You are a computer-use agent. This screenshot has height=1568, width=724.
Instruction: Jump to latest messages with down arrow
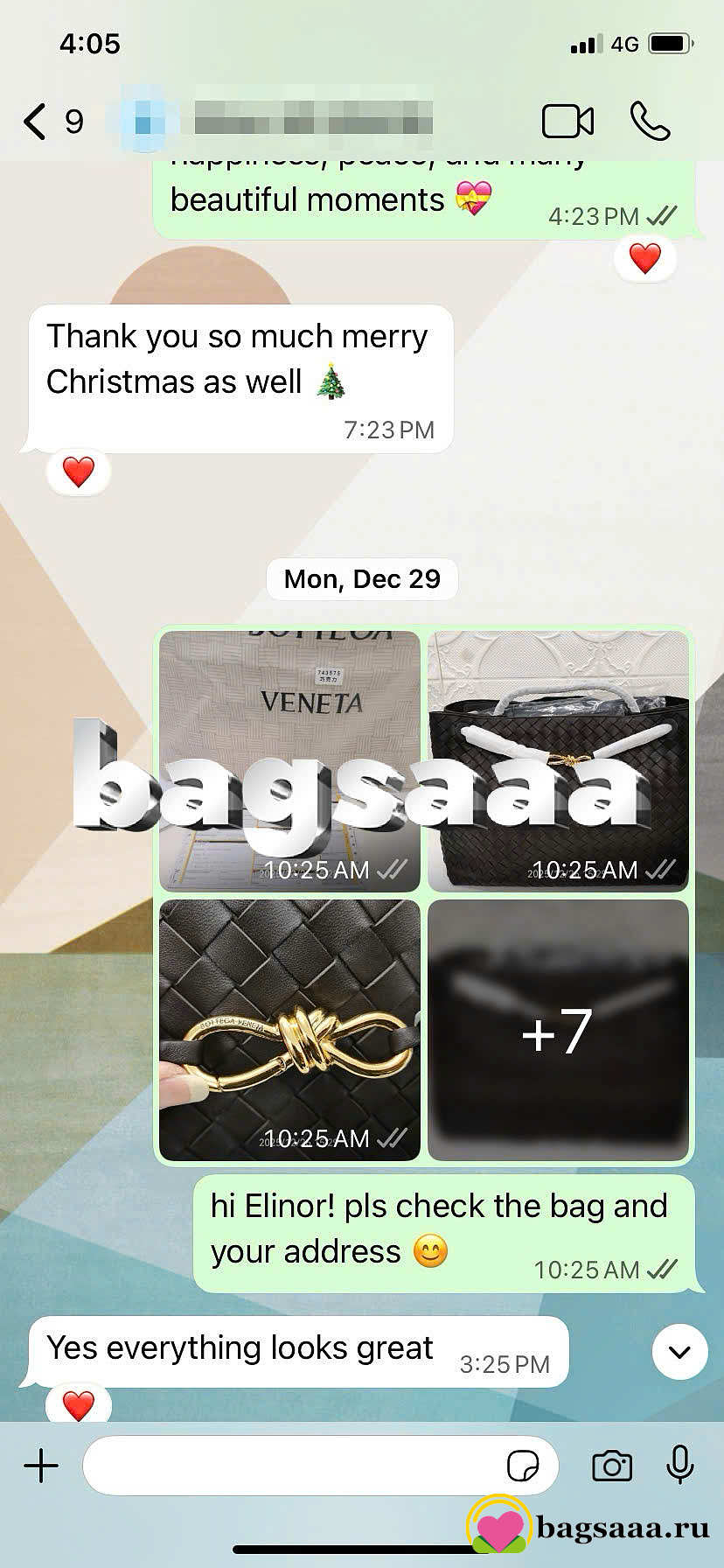pyautogui.click(x=679, y=1352)
